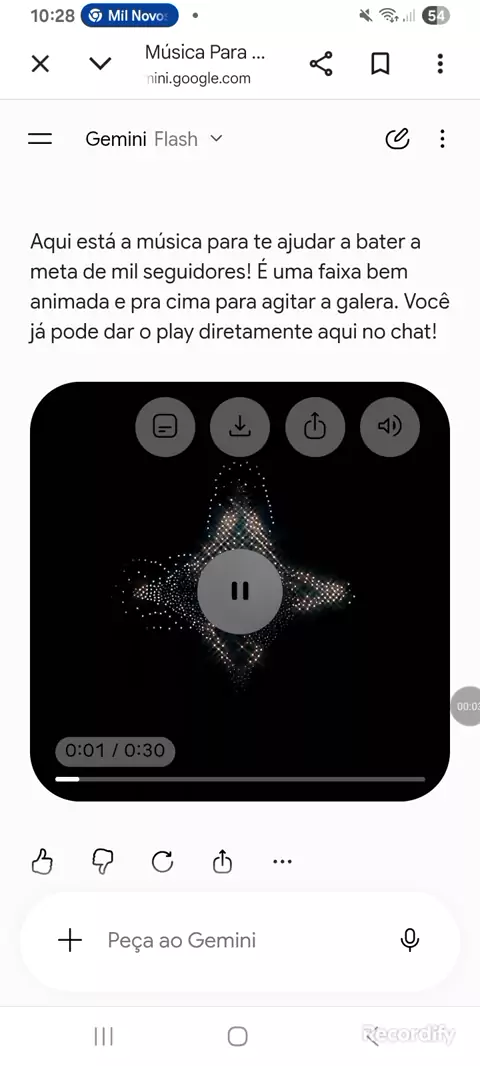
Task: Mute the music player volume
Action: point(390,426)
